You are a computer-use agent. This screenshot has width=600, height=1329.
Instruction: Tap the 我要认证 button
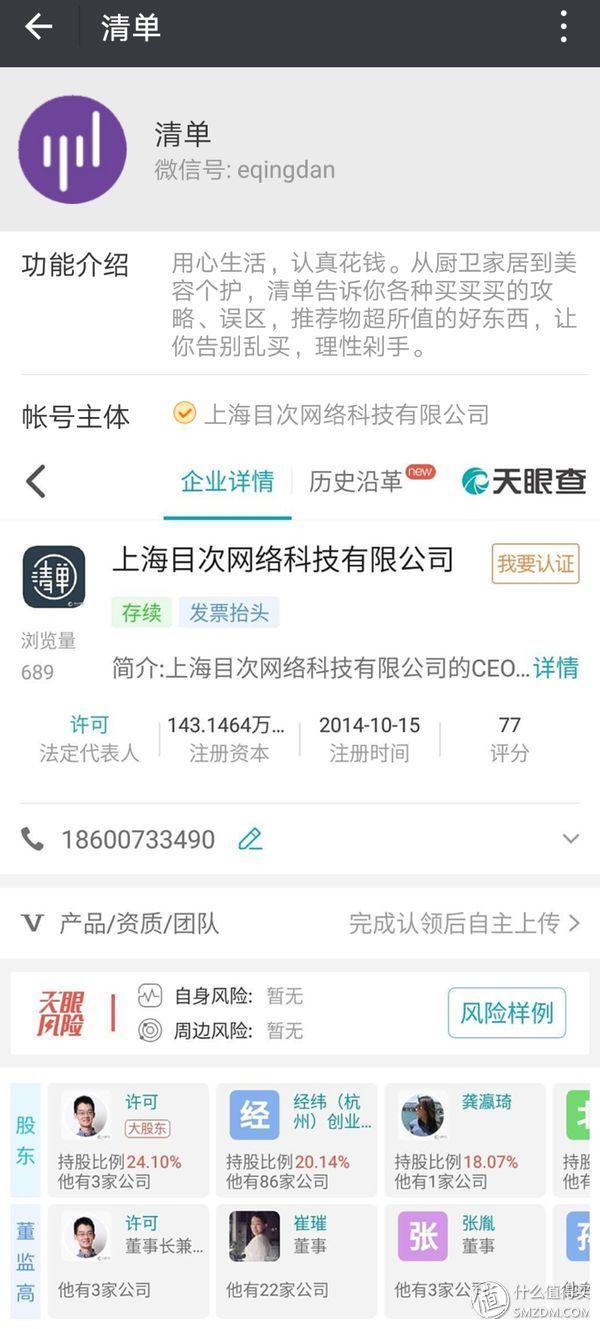(535, 564)
